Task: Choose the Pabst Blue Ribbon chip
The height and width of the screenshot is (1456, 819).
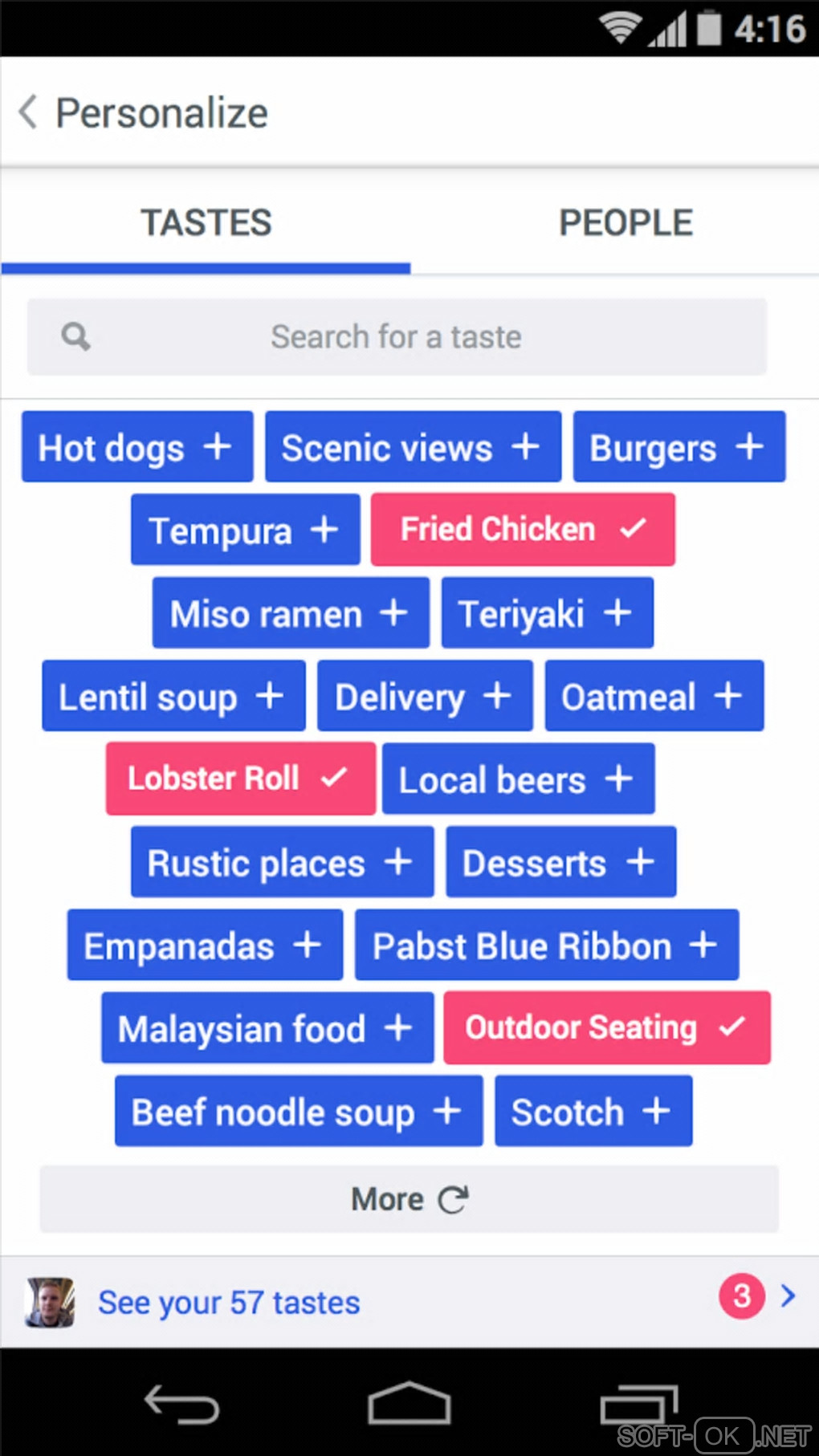Action: tap(546, 945)
